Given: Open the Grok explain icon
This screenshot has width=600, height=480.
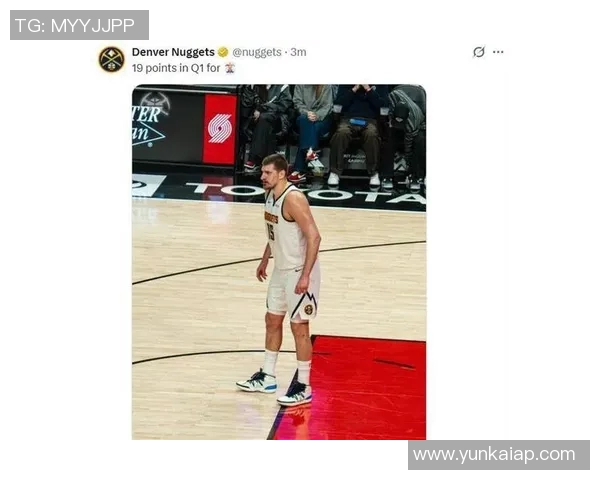Looking at the screenshot, I should [479, 52].
